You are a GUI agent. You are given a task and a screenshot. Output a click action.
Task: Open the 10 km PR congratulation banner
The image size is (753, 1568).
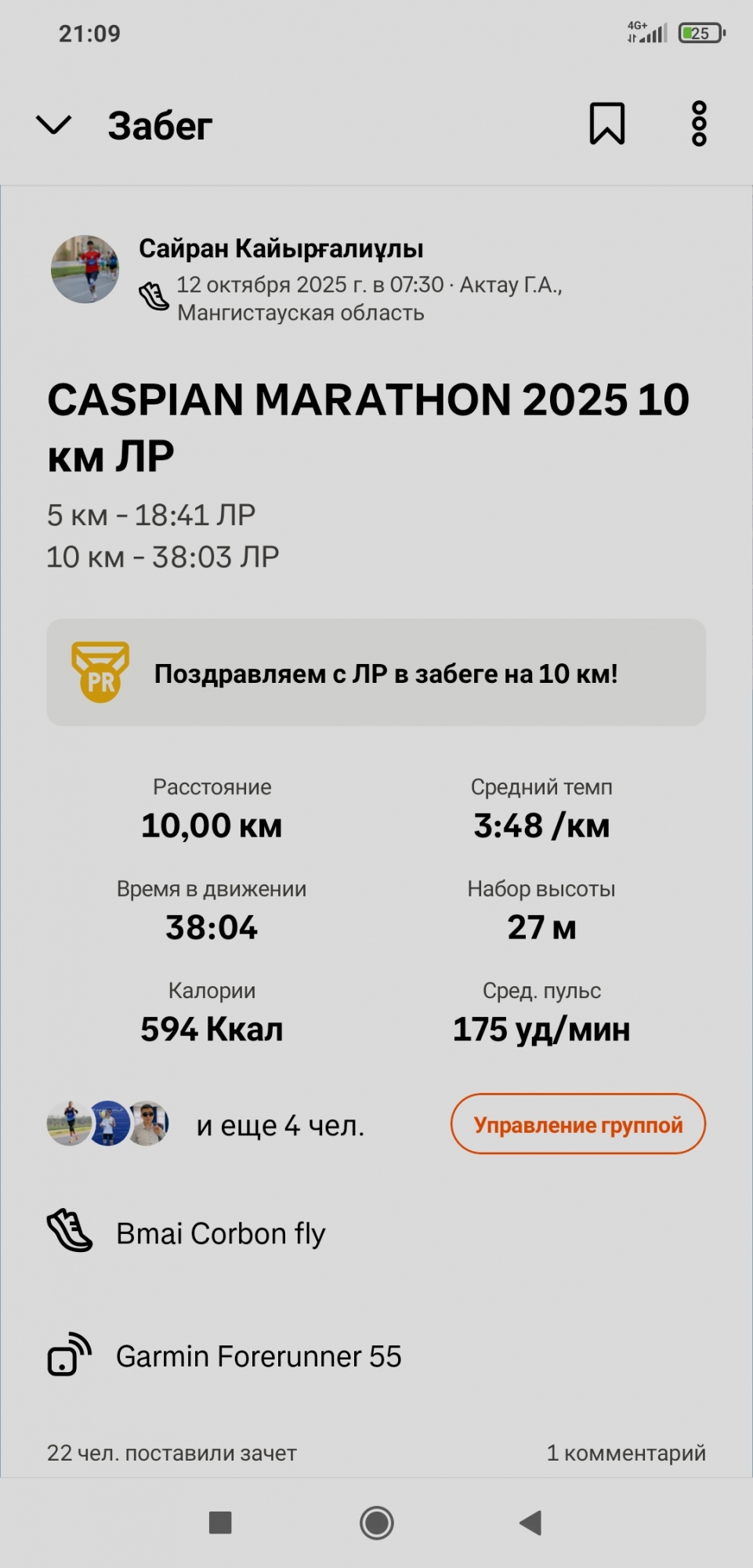(x=376, y=673)
